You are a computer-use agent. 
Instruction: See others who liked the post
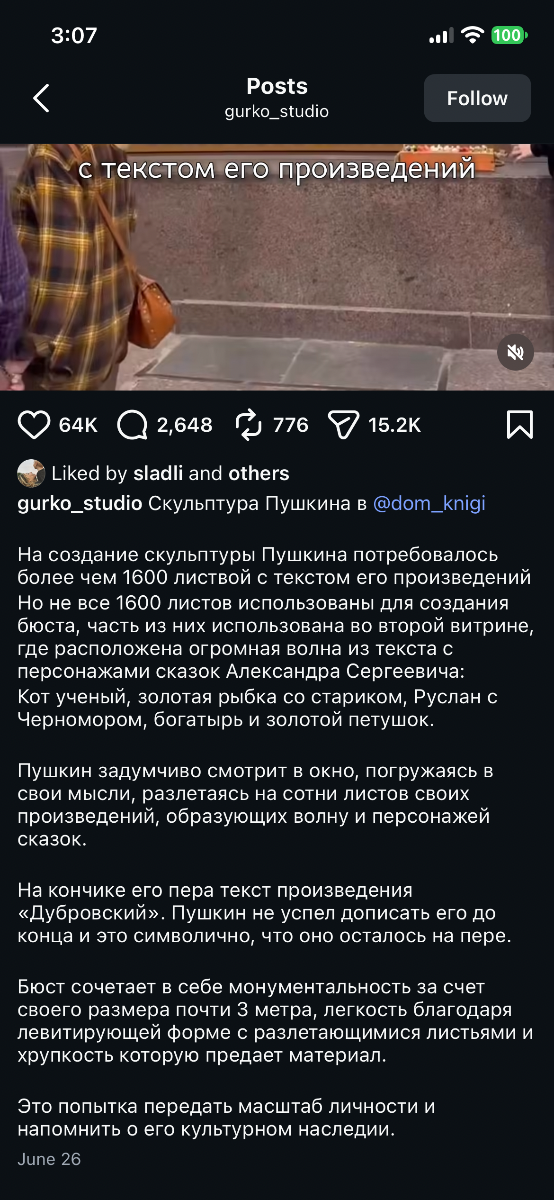tap(259, 473)
